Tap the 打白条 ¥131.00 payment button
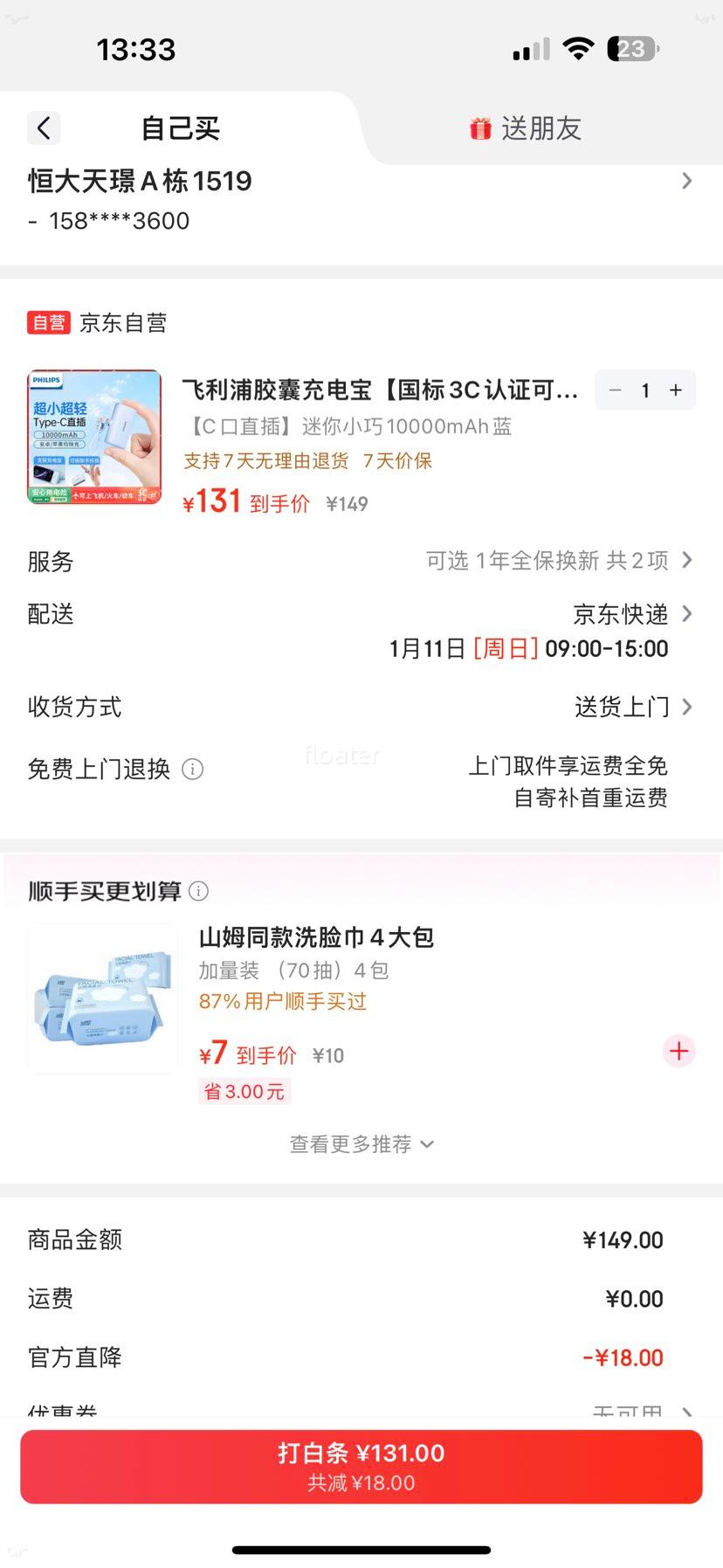 tap(361, 1466)
